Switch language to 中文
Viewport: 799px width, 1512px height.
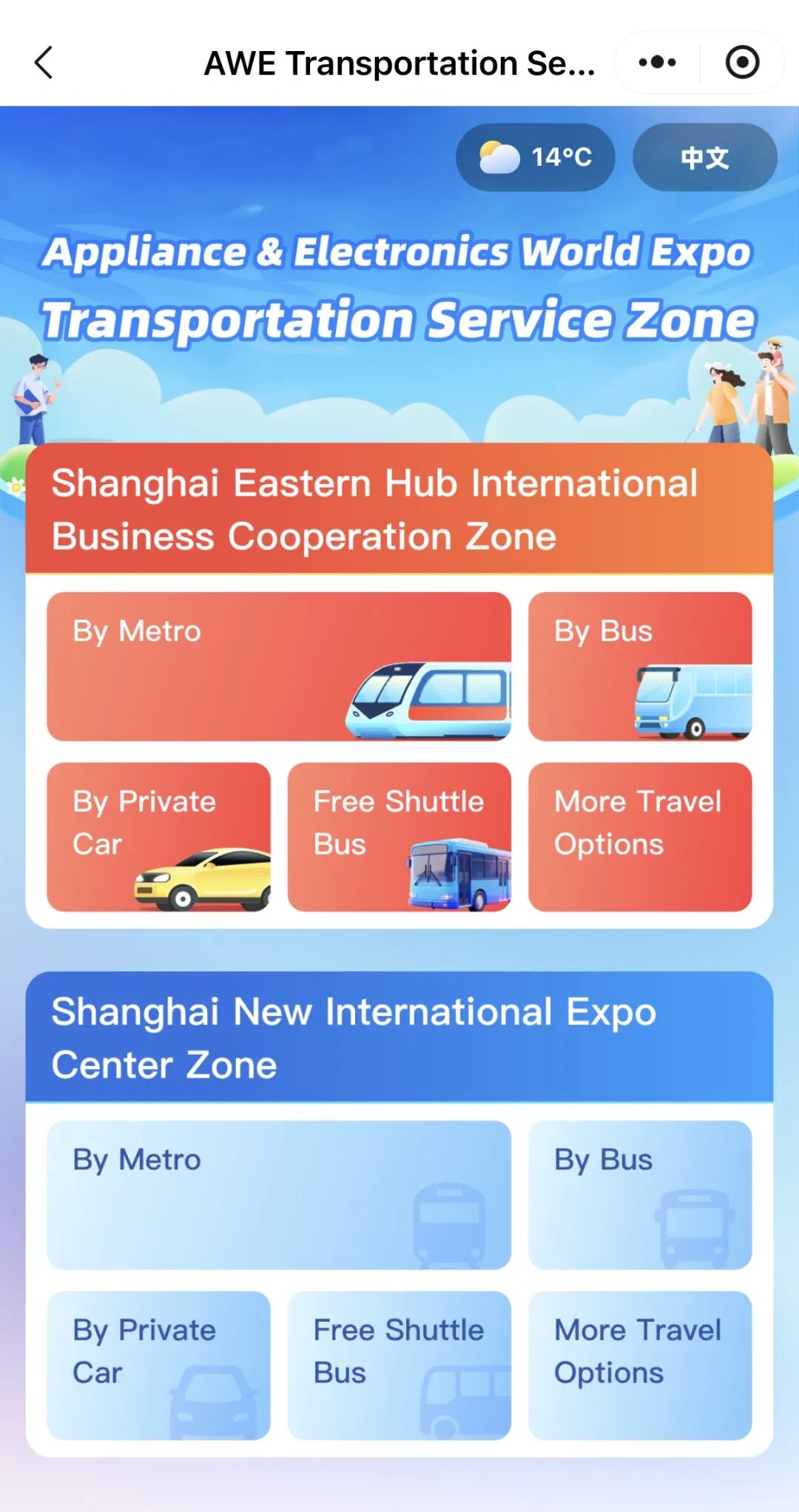tap(704, 158)
